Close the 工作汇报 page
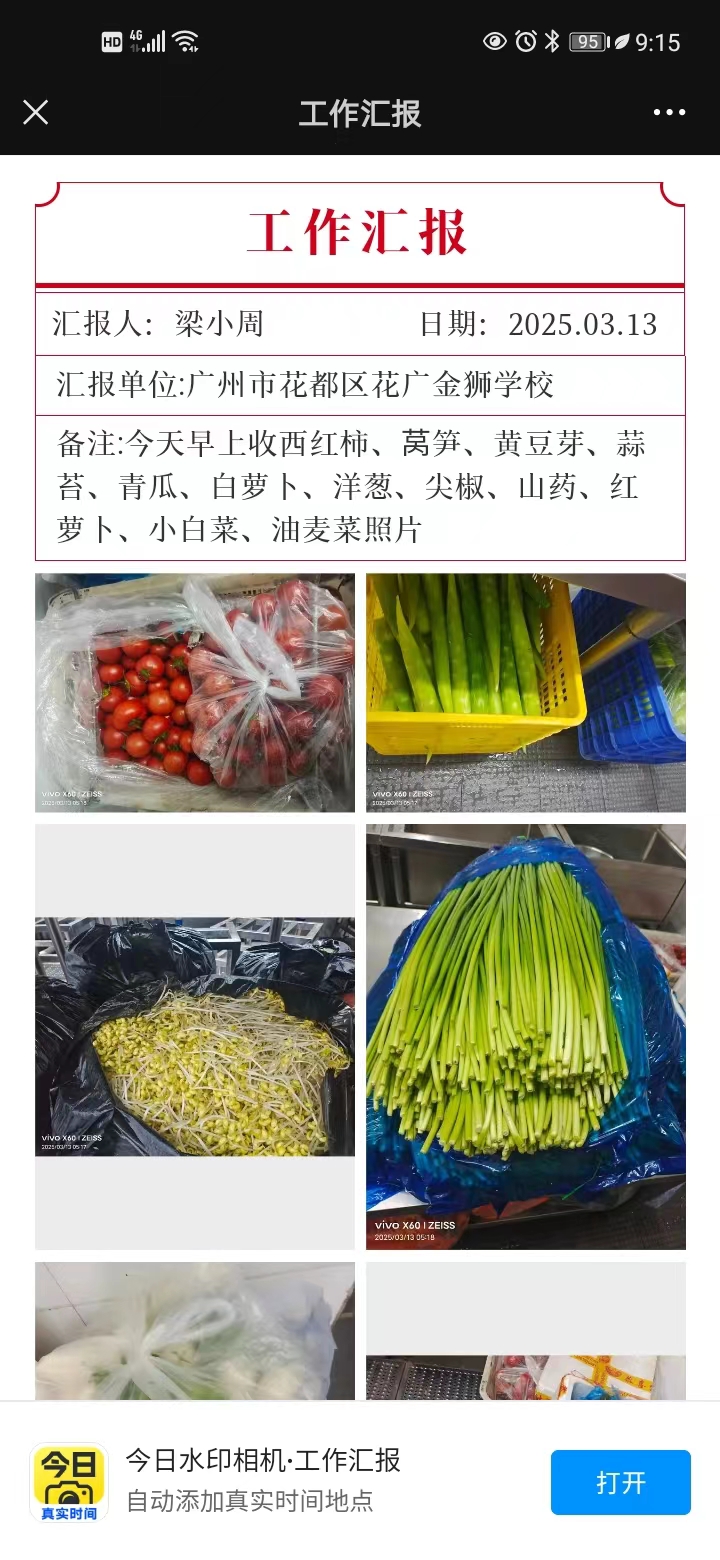This screenshot has width=720, height=1560. 35,112
